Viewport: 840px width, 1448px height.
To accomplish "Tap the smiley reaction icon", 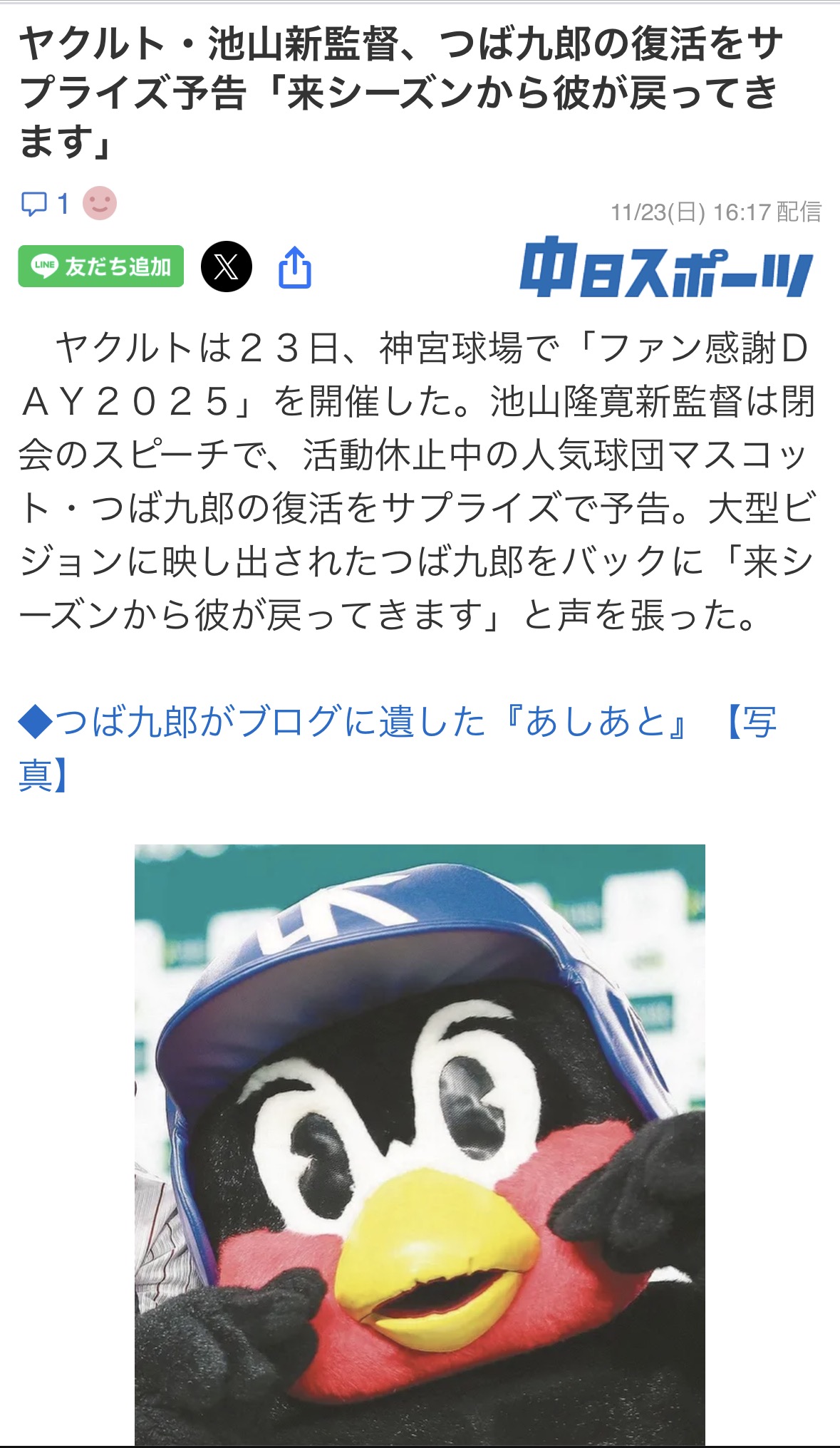I will pos(100,204).
